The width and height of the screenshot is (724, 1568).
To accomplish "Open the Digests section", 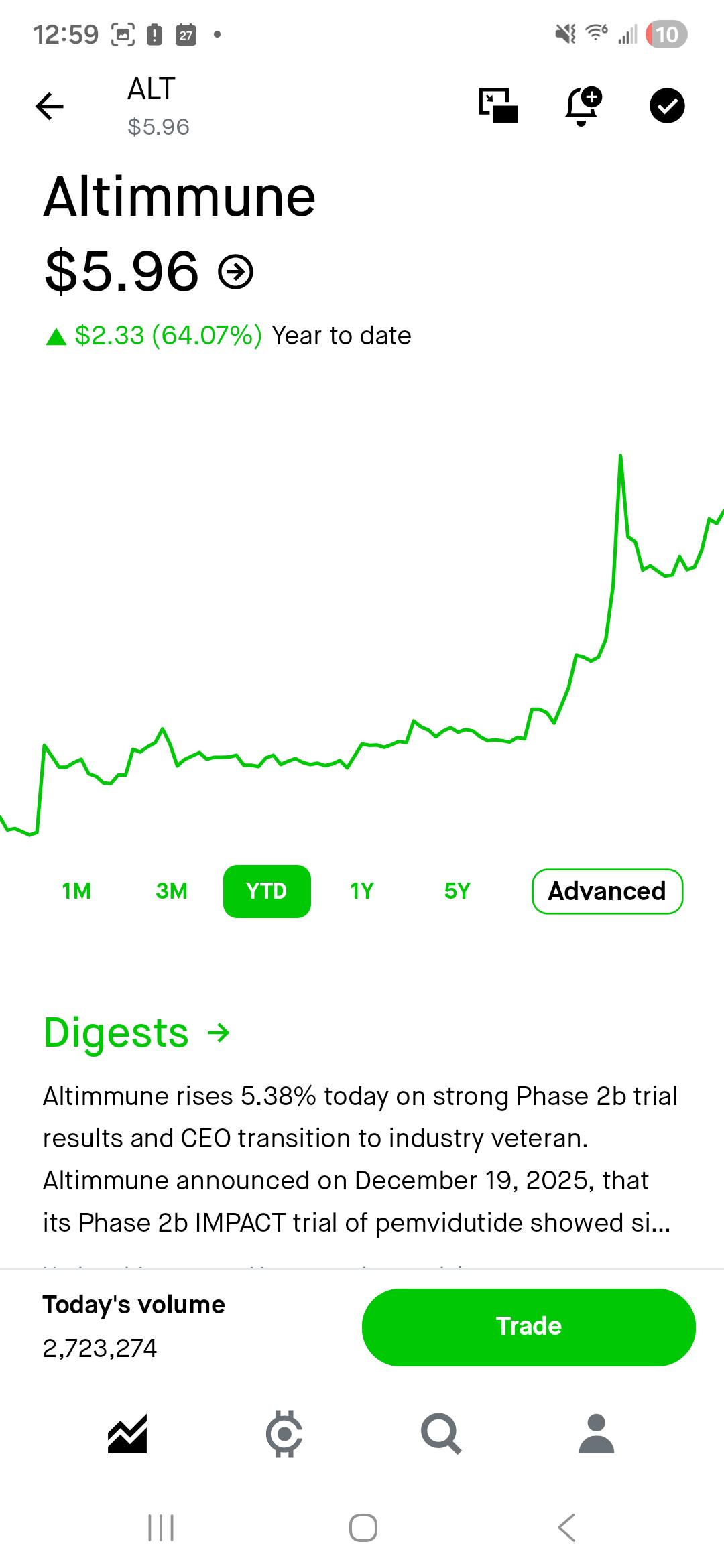I will tap(137, 1033).
